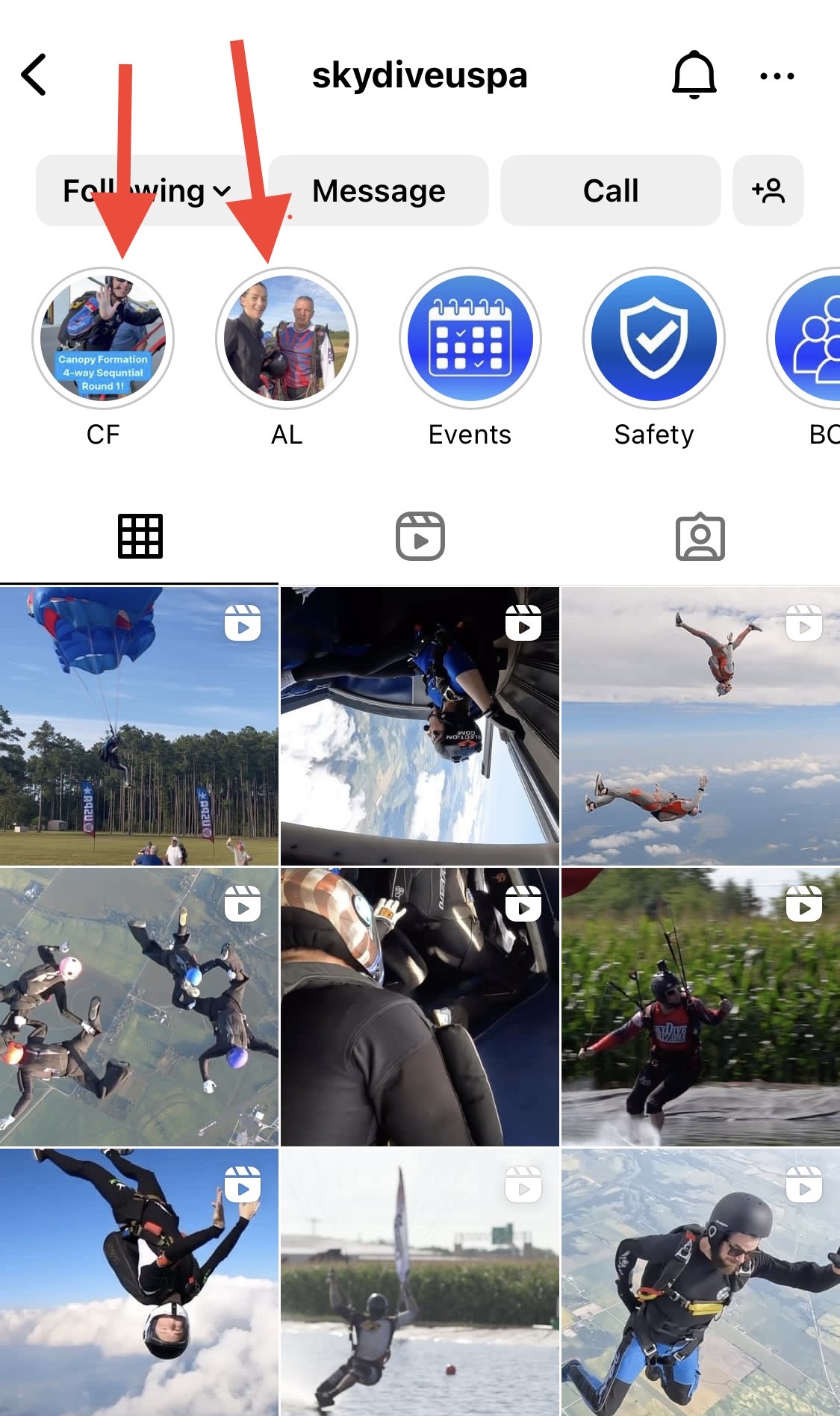Open the AL story highlight

(287, 338)
